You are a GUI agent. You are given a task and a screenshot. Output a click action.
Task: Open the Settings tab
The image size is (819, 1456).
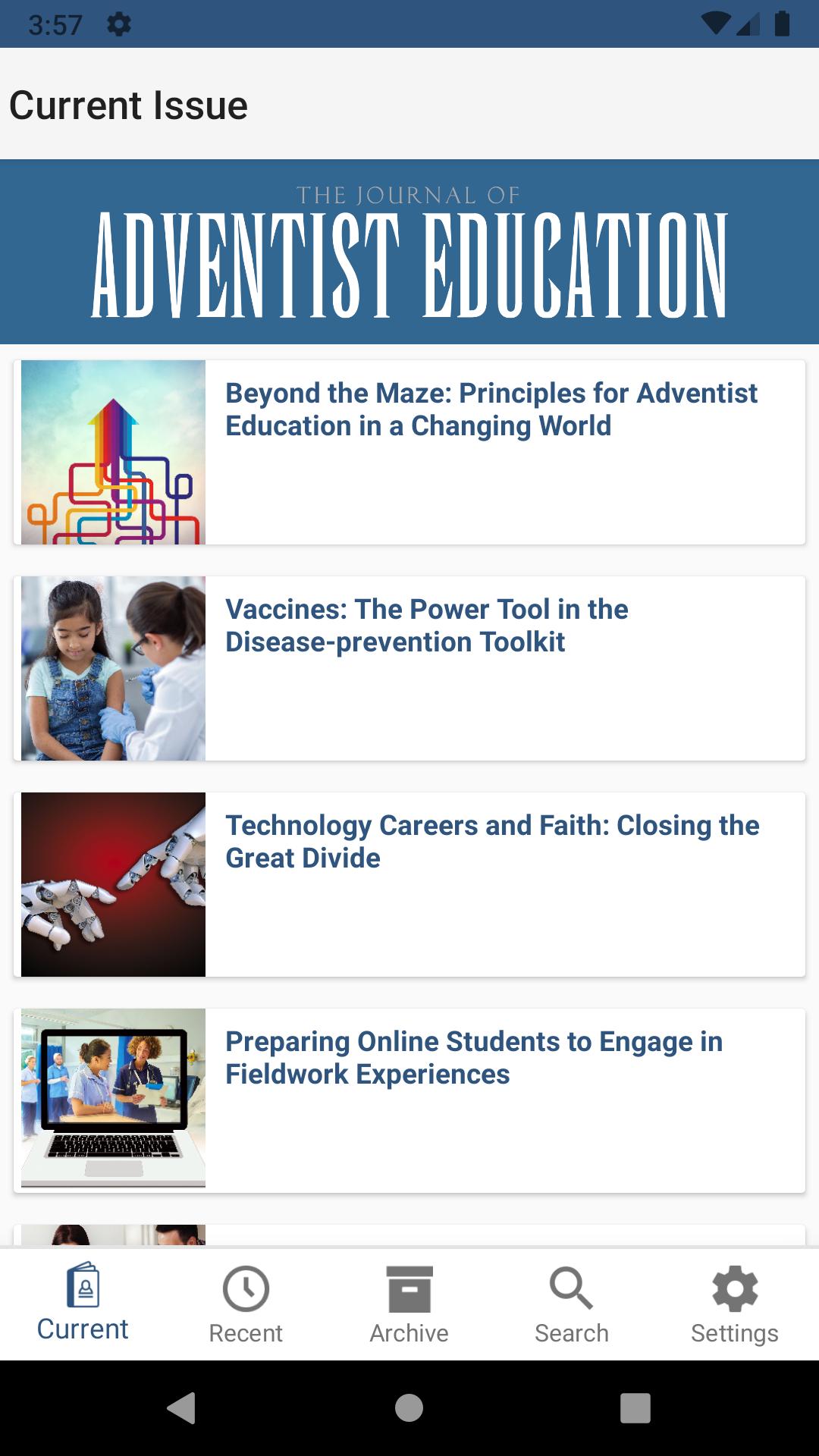click(734, 1304)
